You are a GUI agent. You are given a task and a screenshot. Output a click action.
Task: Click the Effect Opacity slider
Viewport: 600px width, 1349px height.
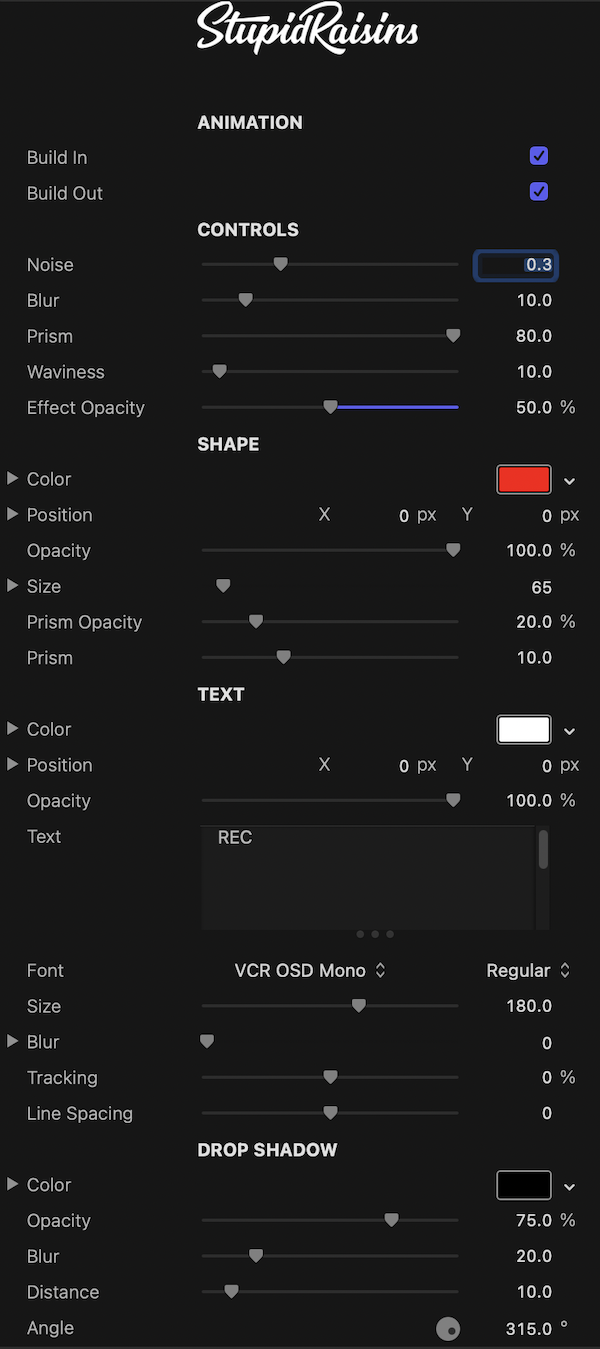coord(330,407)
